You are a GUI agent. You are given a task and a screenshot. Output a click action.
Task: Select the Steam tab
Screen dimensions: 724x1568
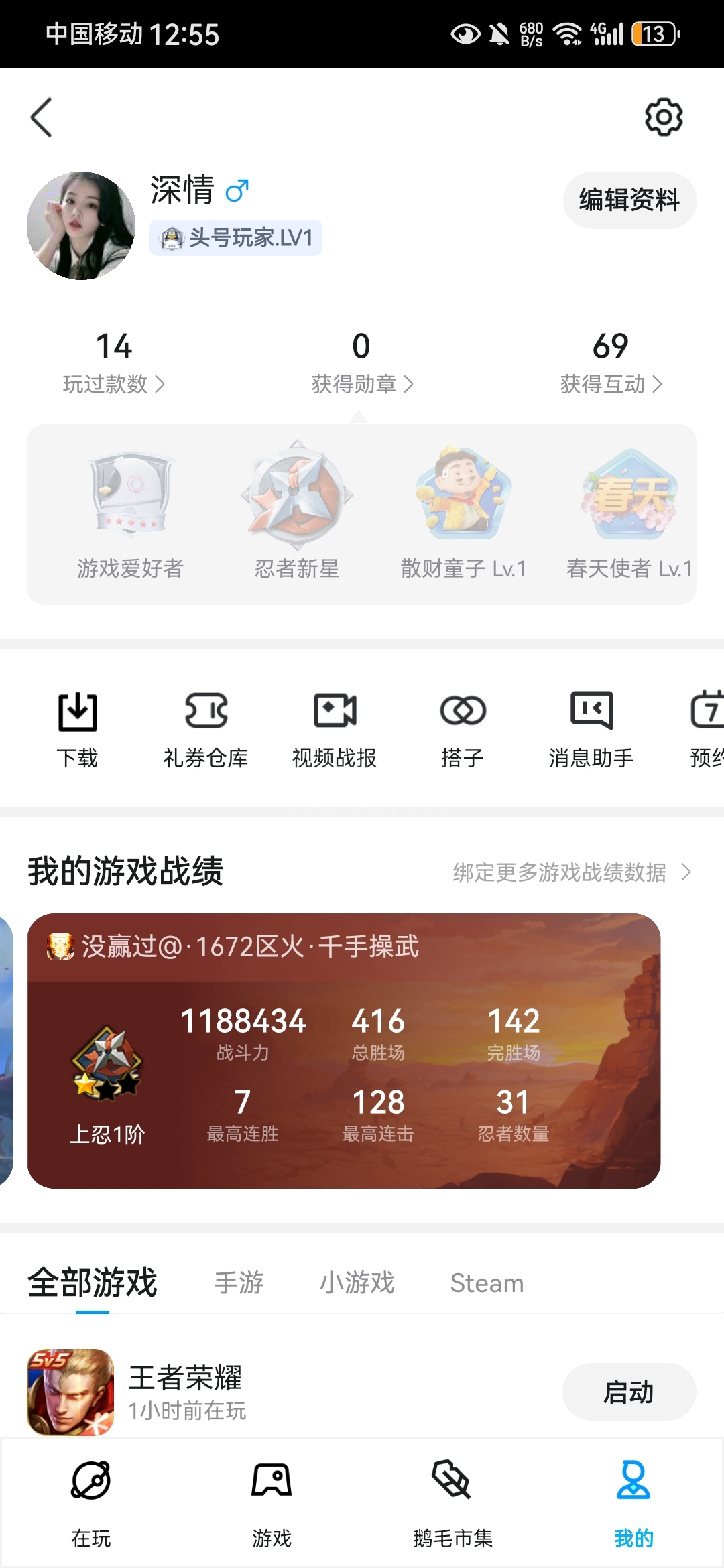(487, 1283)
